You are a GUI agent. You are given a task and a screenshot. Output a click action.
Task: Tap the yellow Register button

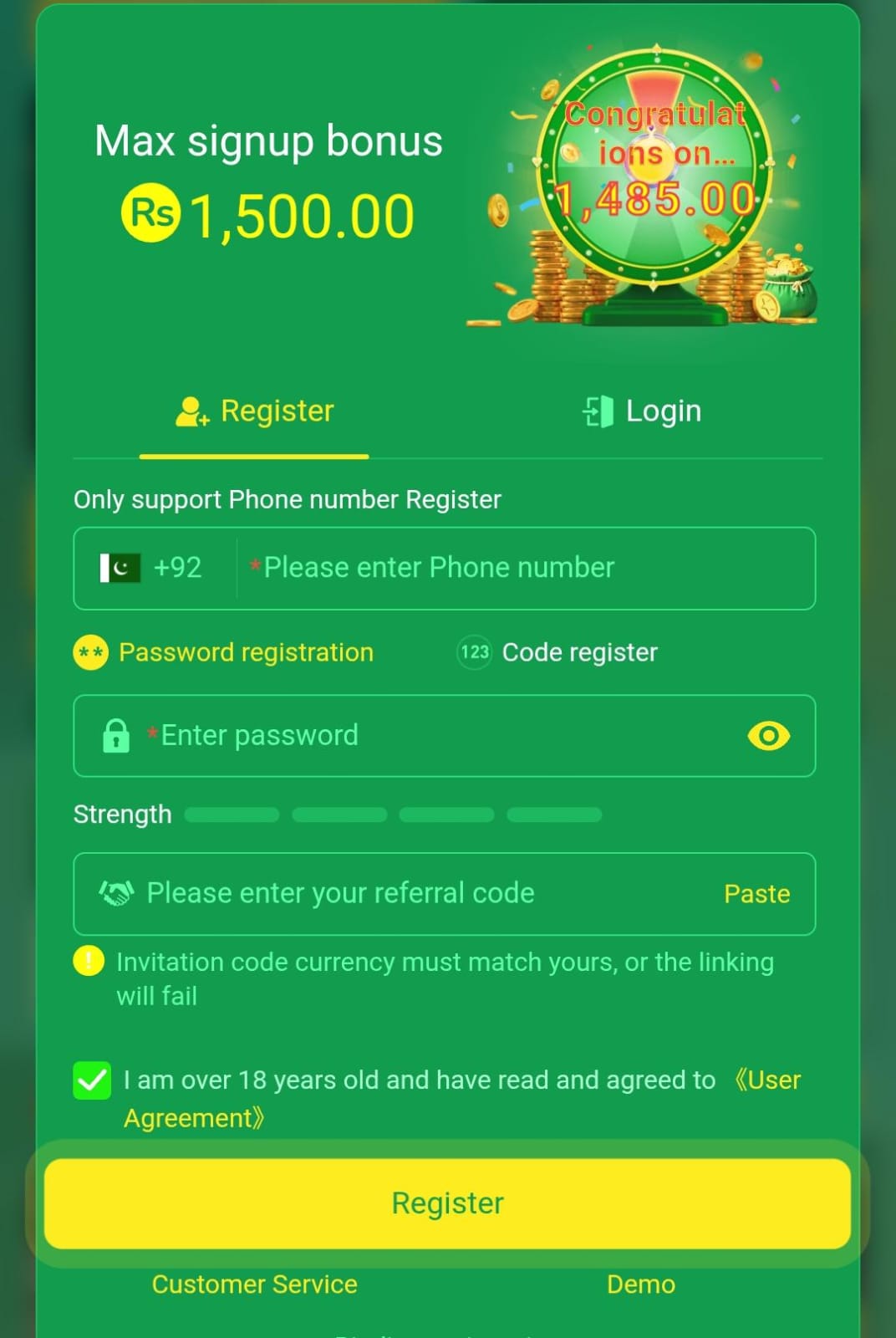coord(447,1203)
